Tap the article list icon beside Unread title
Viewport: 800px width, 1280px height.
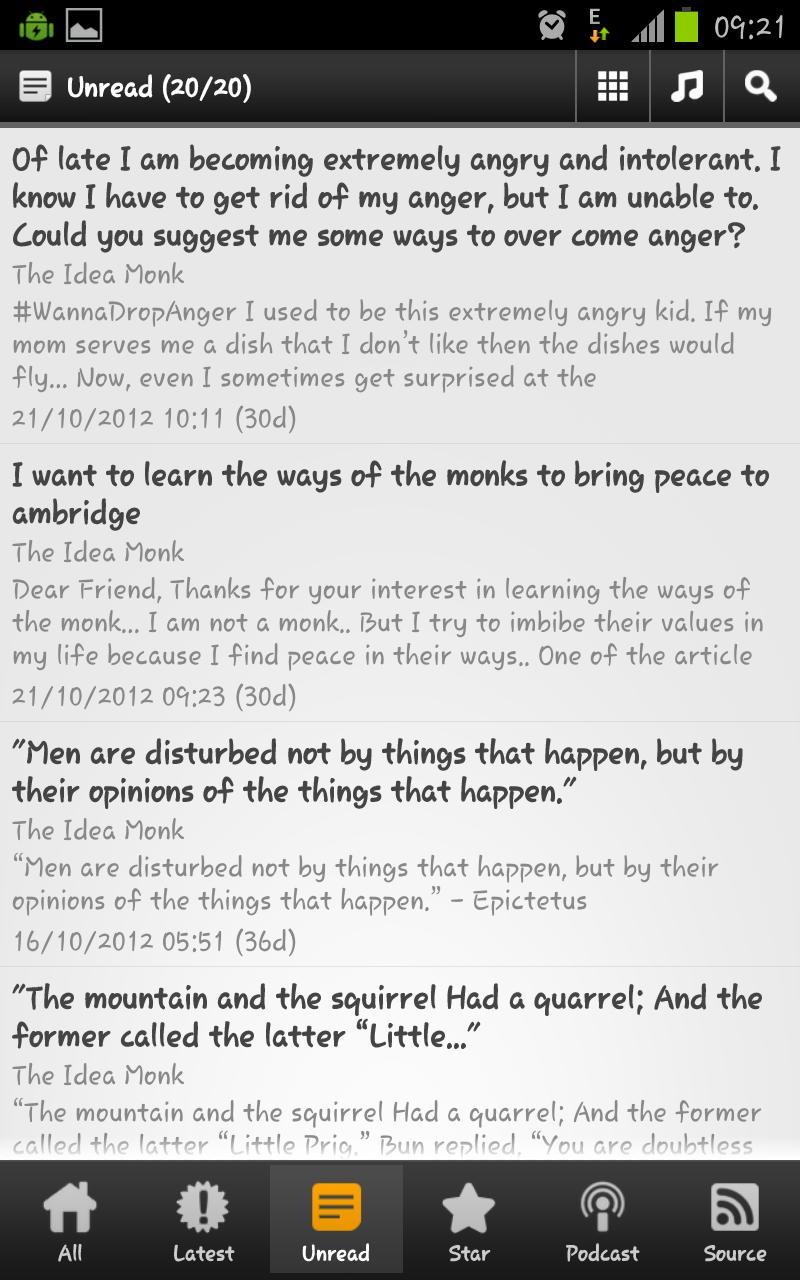tap(37, 86)
